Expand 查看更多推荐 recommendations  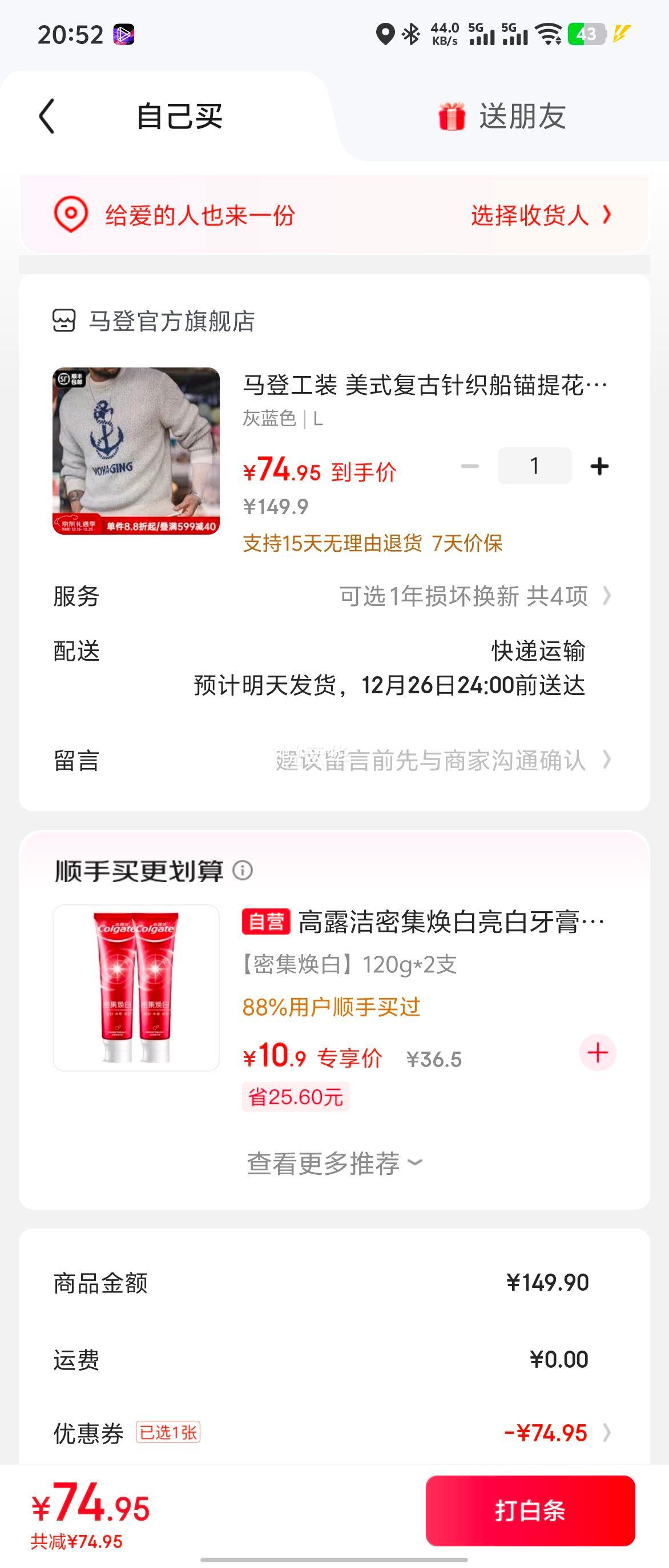coord(334,1163)
